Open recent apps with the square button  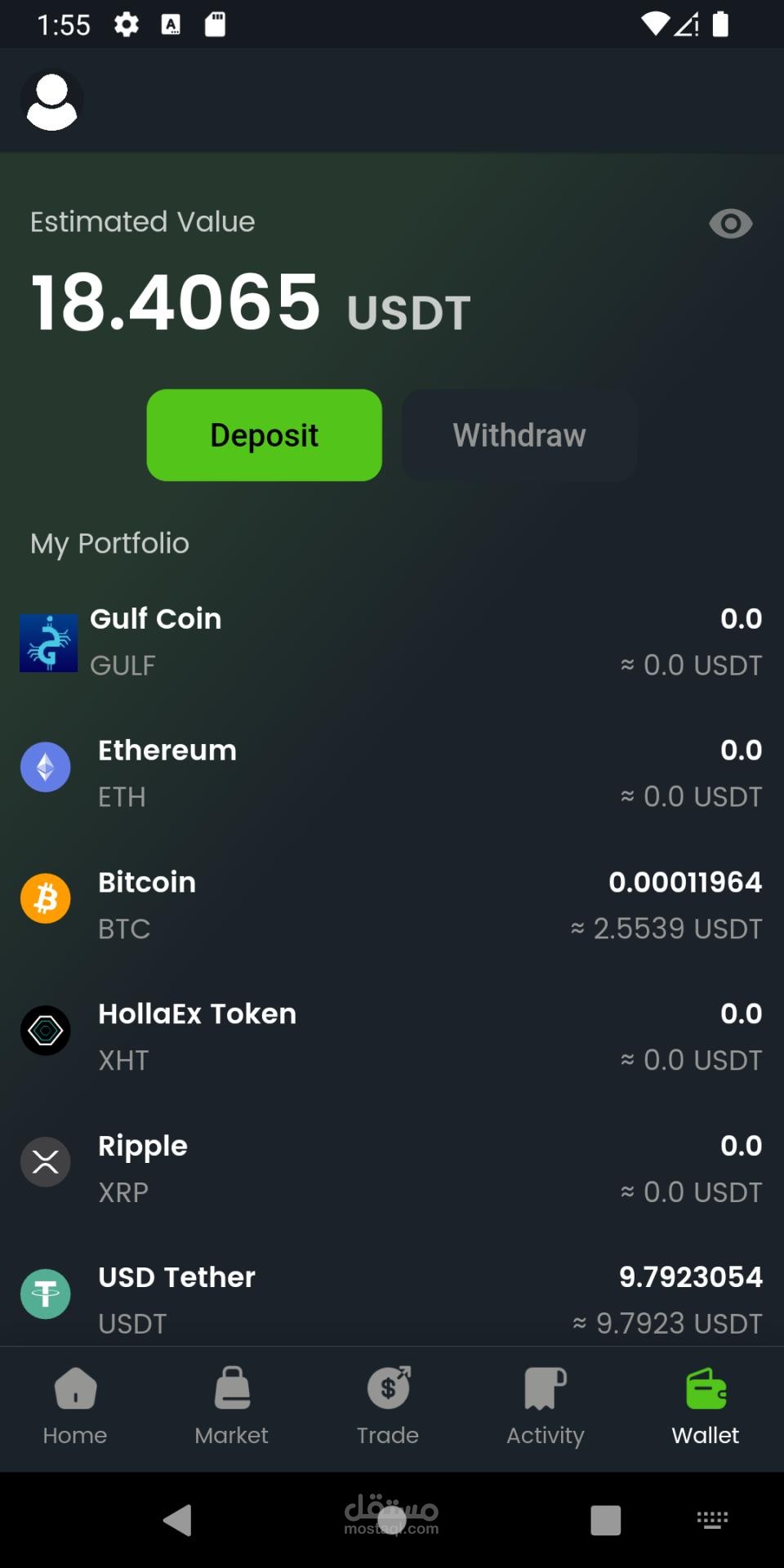[x=605, y=1521]
